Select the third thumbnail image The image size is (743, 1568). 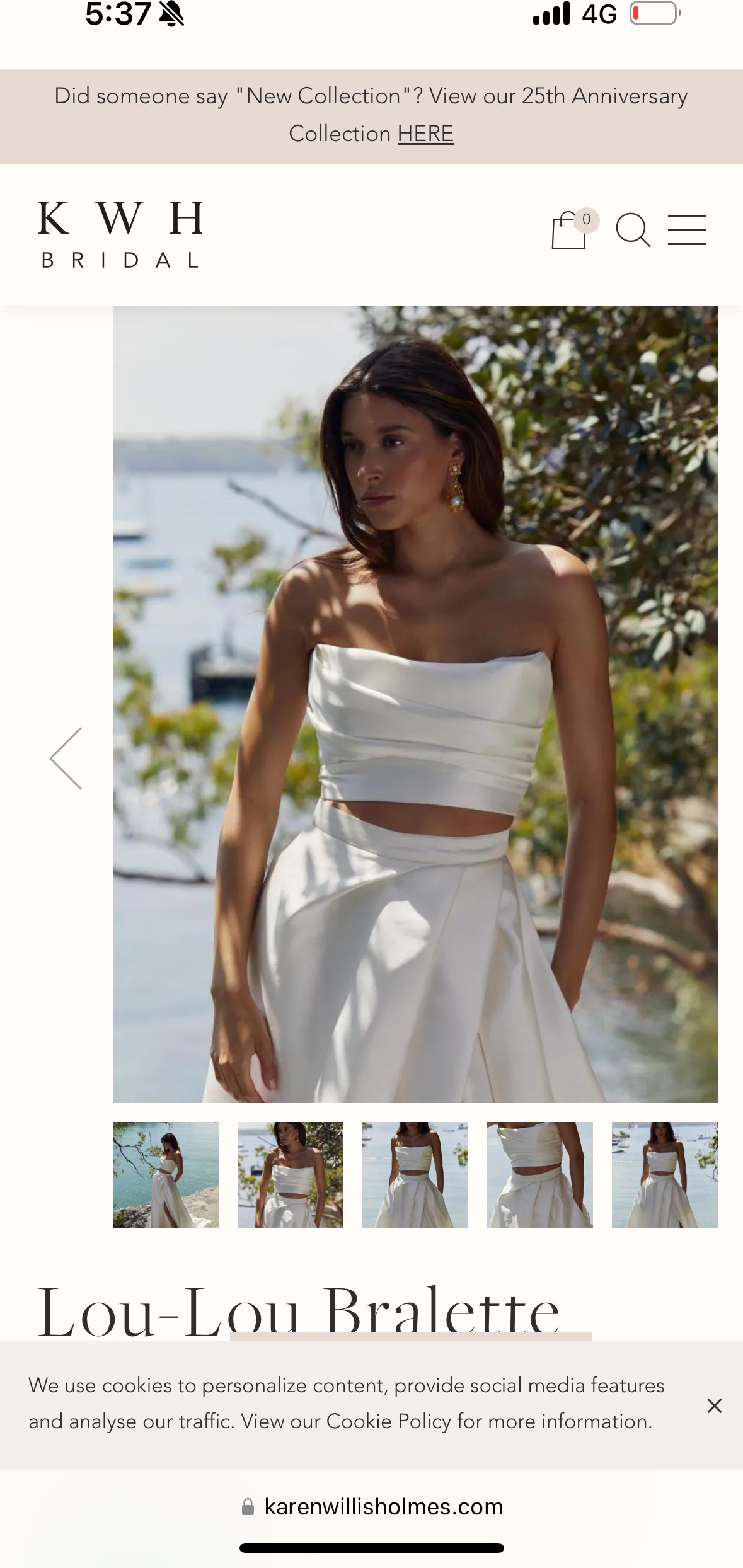pos(415,1175)
